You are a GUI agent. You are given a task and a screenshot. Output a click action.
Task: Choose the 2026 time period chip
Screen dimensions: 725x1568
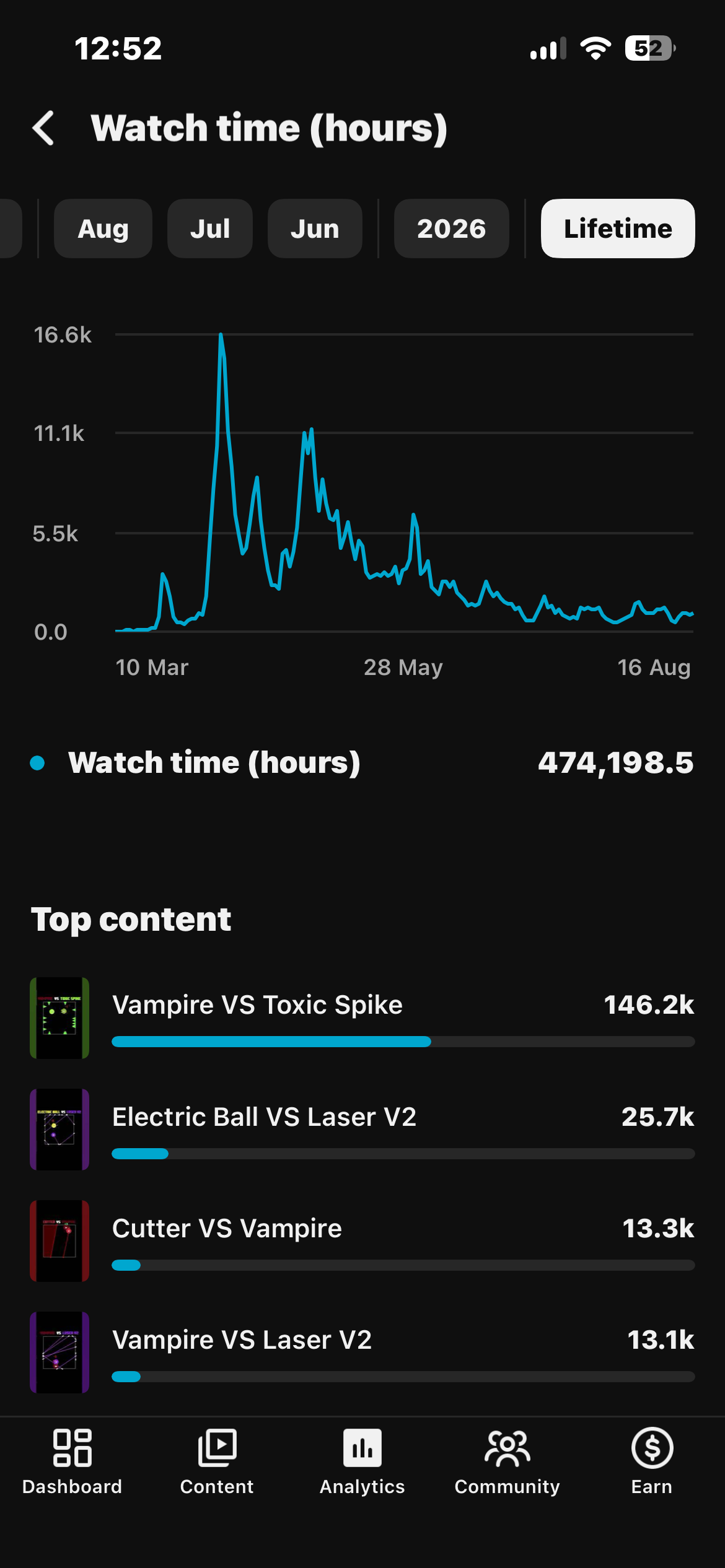(x=452, y=229)
